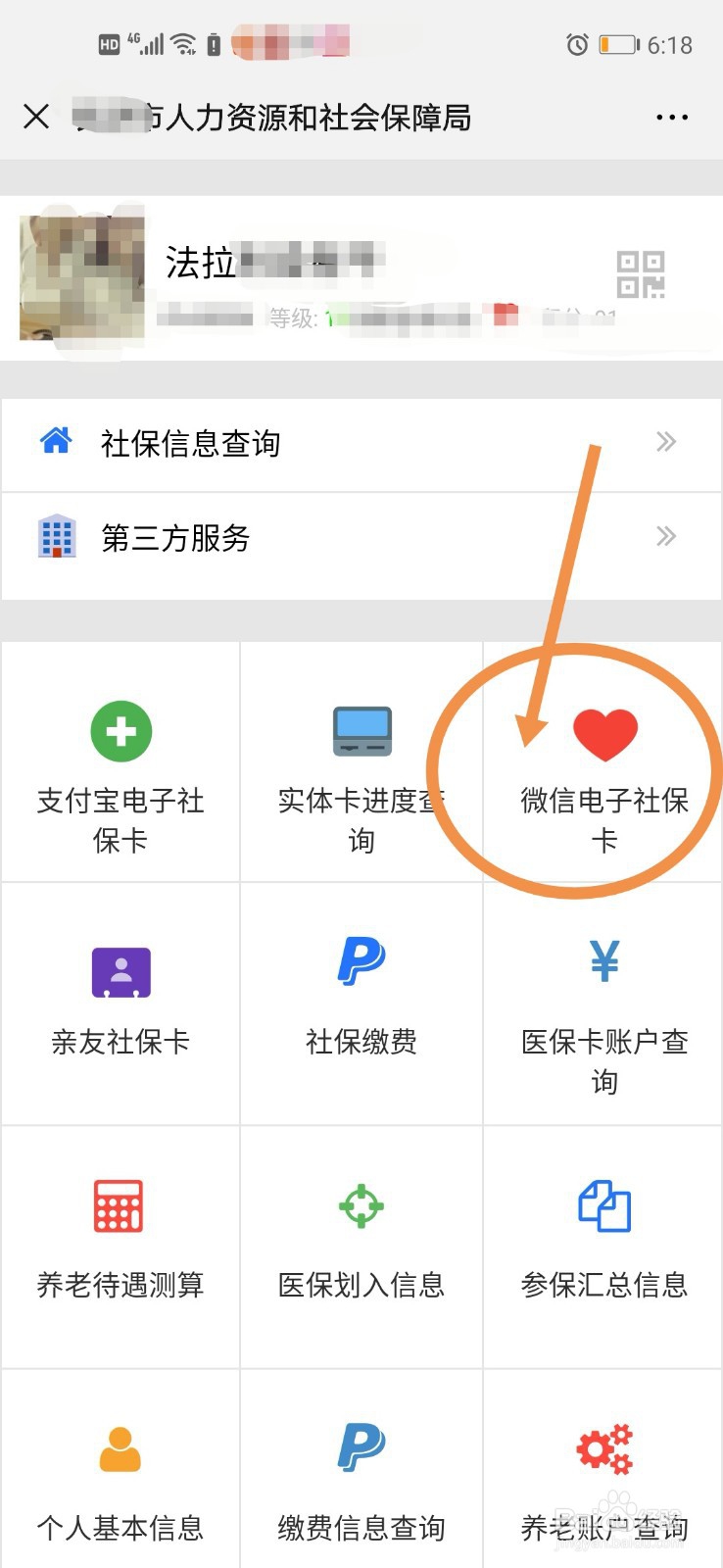
Task: Expand the 社保信息查询 chevron
Action: click(666, 441)
